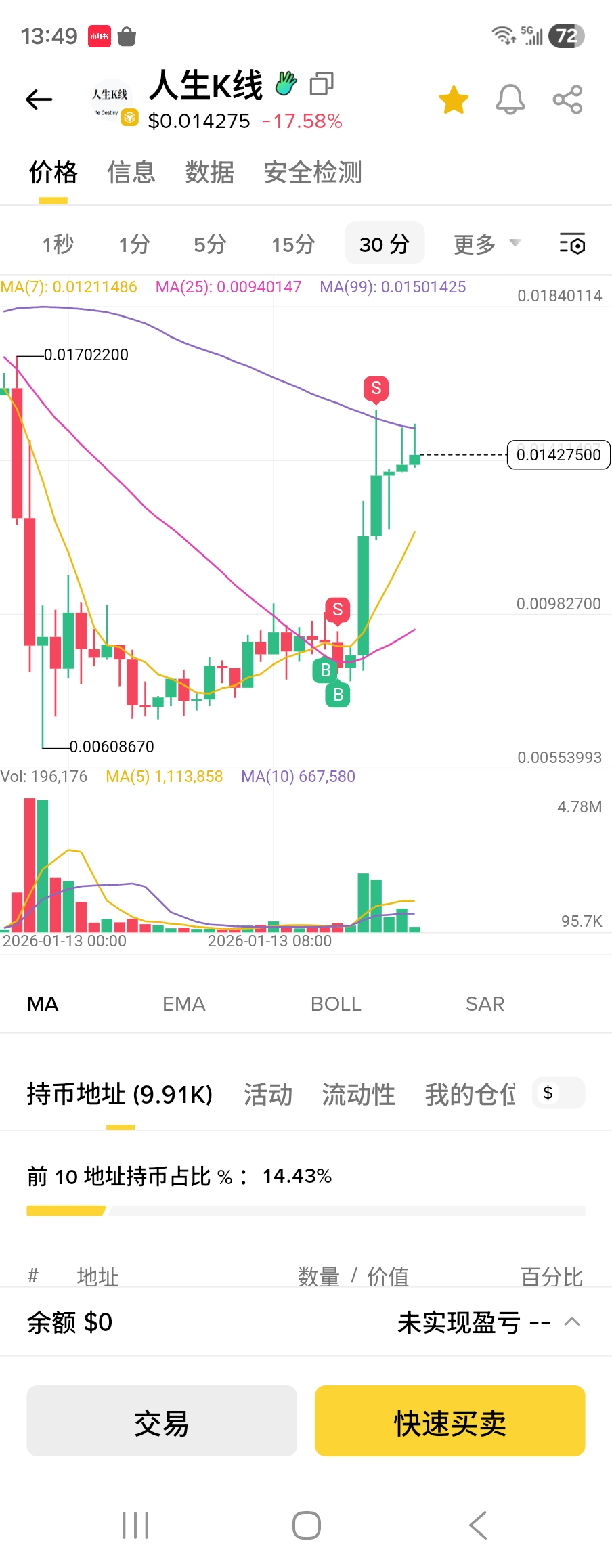Copy contract address with the copy icon
The height and width of the screenshot is (1568, 612).
[x=322, y=84]
